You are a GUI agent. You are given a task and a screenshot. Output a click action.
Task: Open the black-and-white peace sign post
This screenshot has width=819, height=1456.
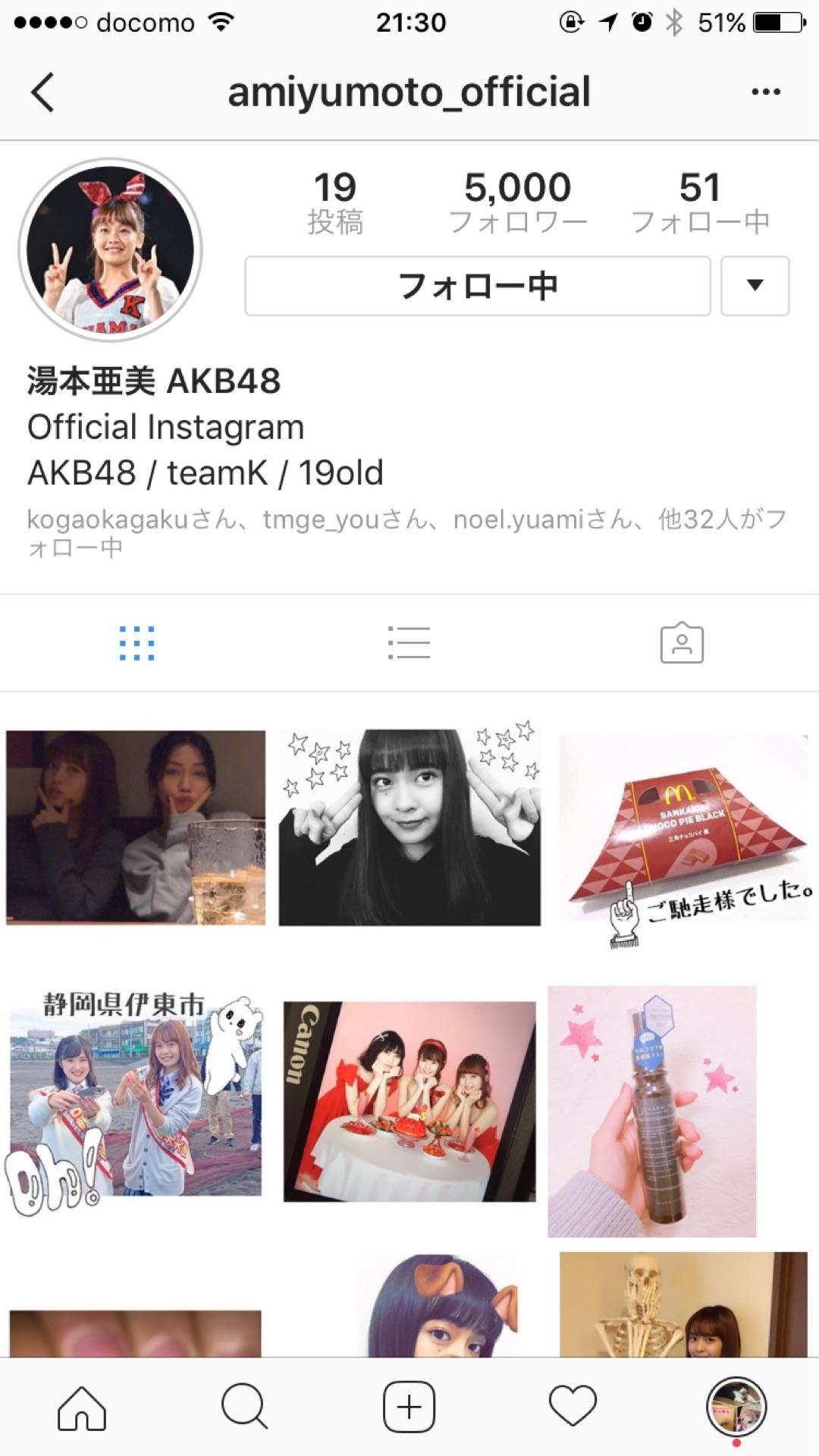409,827
